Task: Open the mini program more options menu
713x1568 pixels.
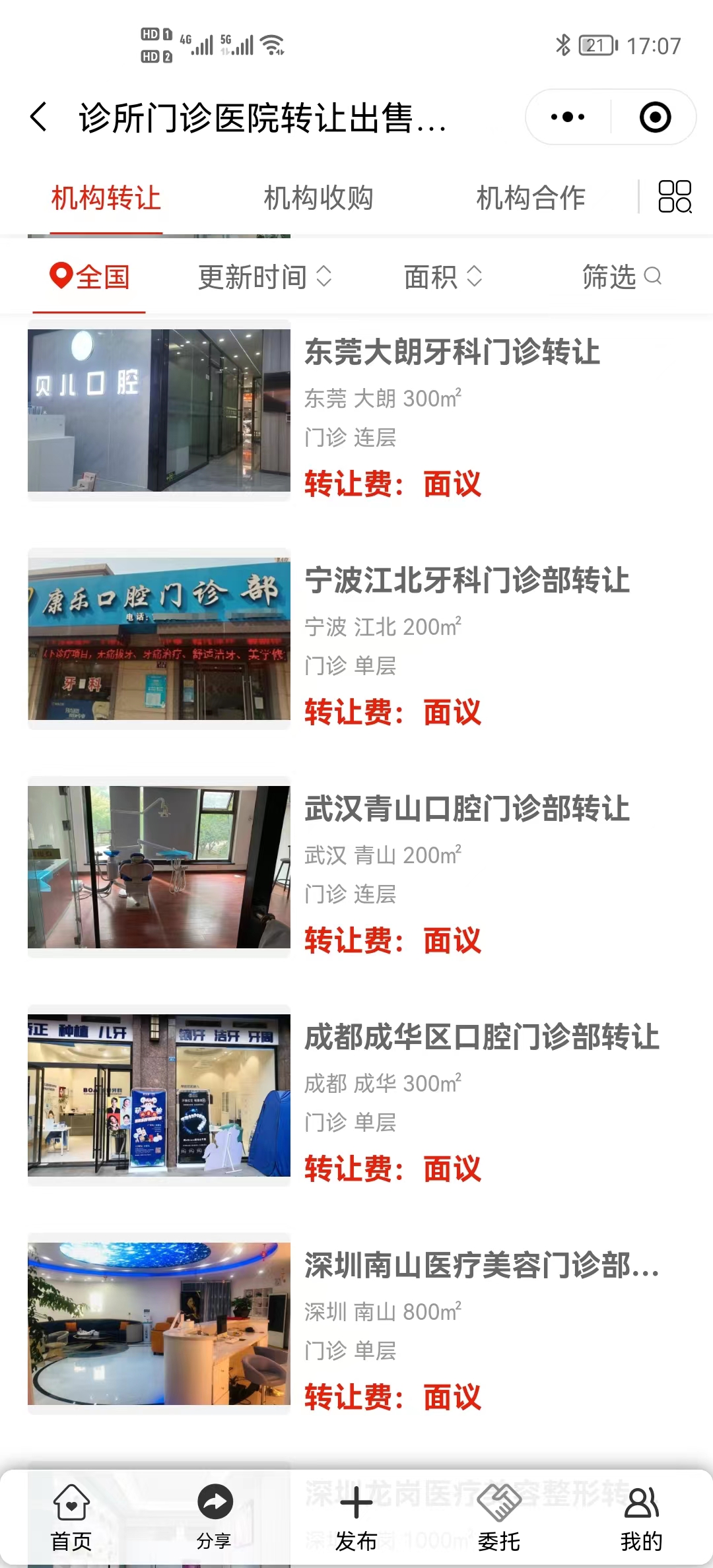Action: click(x=568, y=117)
